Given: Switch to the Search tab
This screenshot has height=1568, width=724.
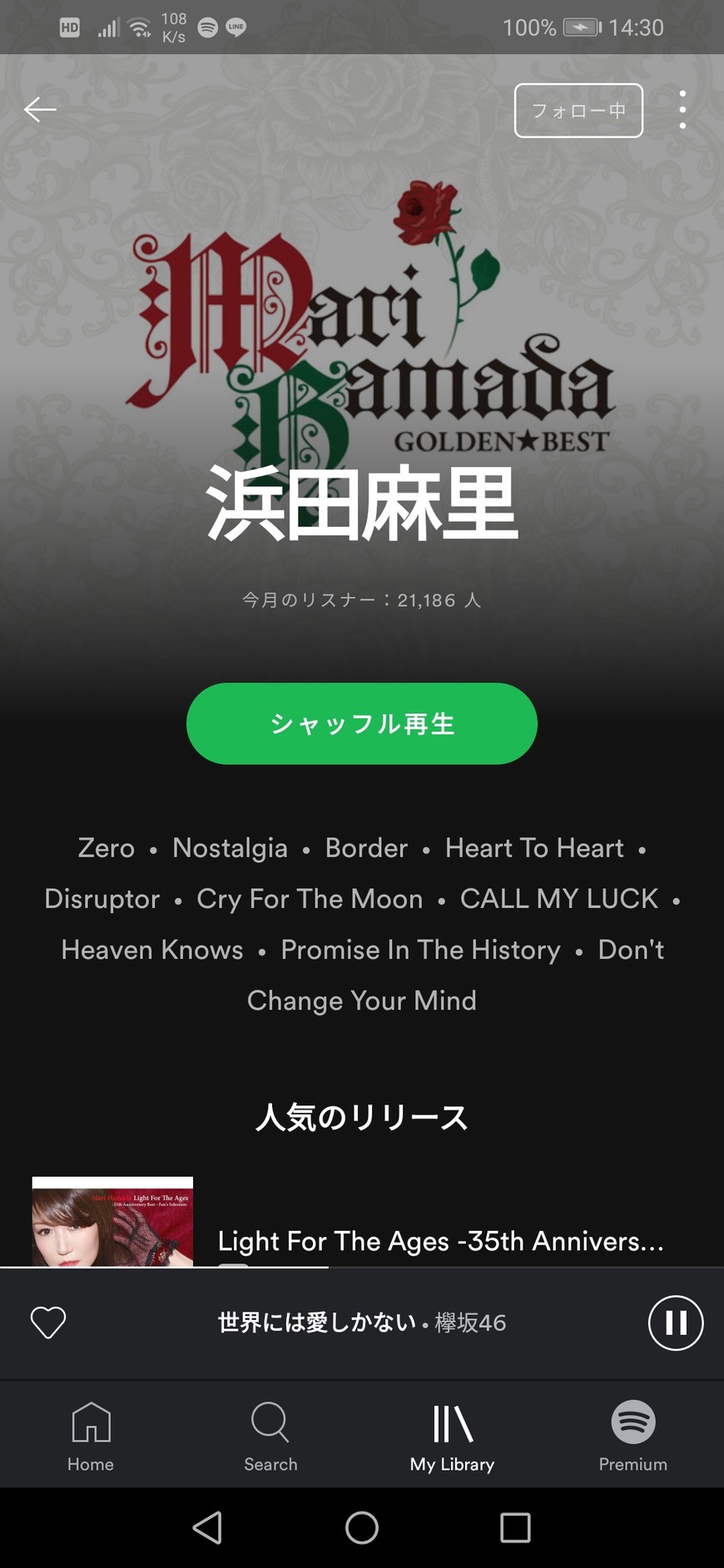Looking at the screenshot, I should (x=270, y=1436).
